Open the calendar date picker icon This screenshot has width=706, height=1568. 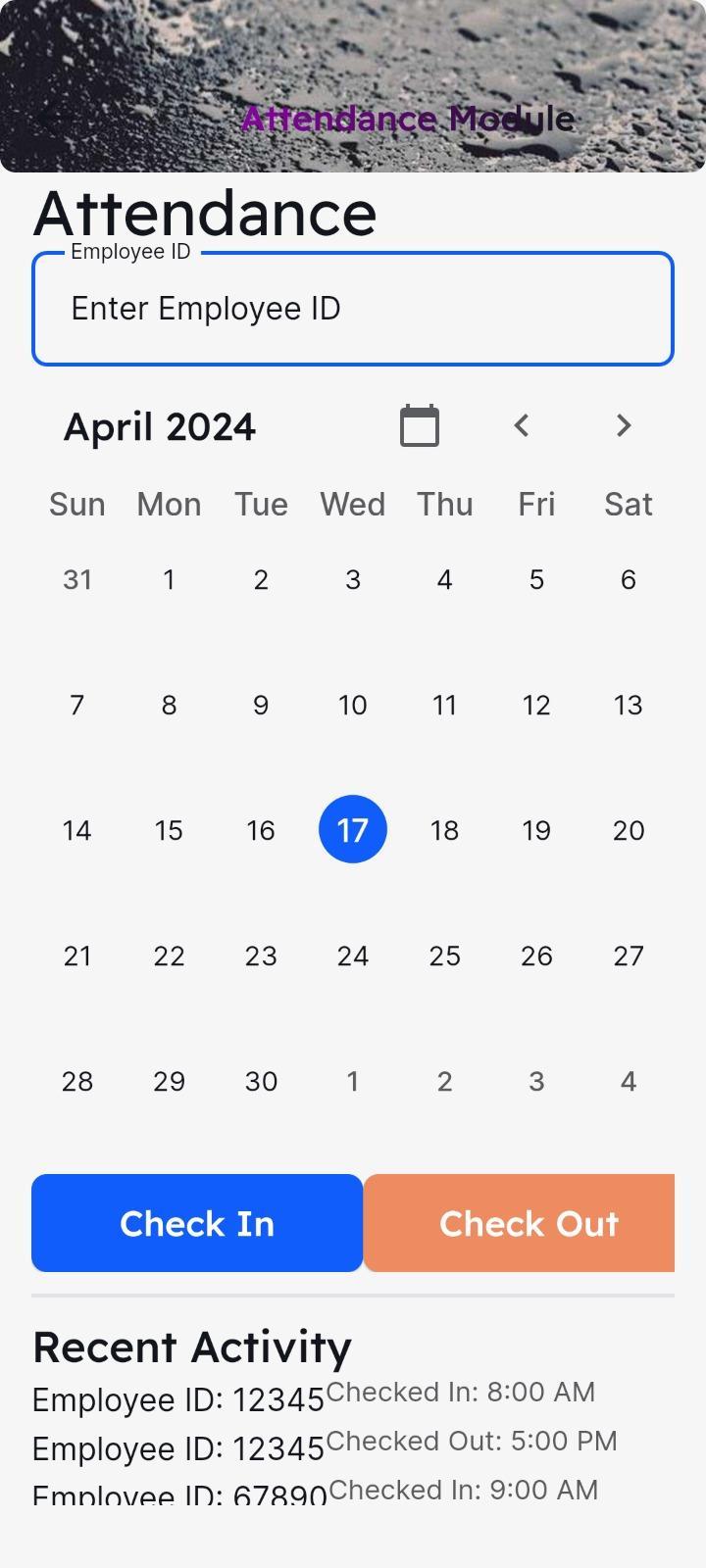pos(420,425)
